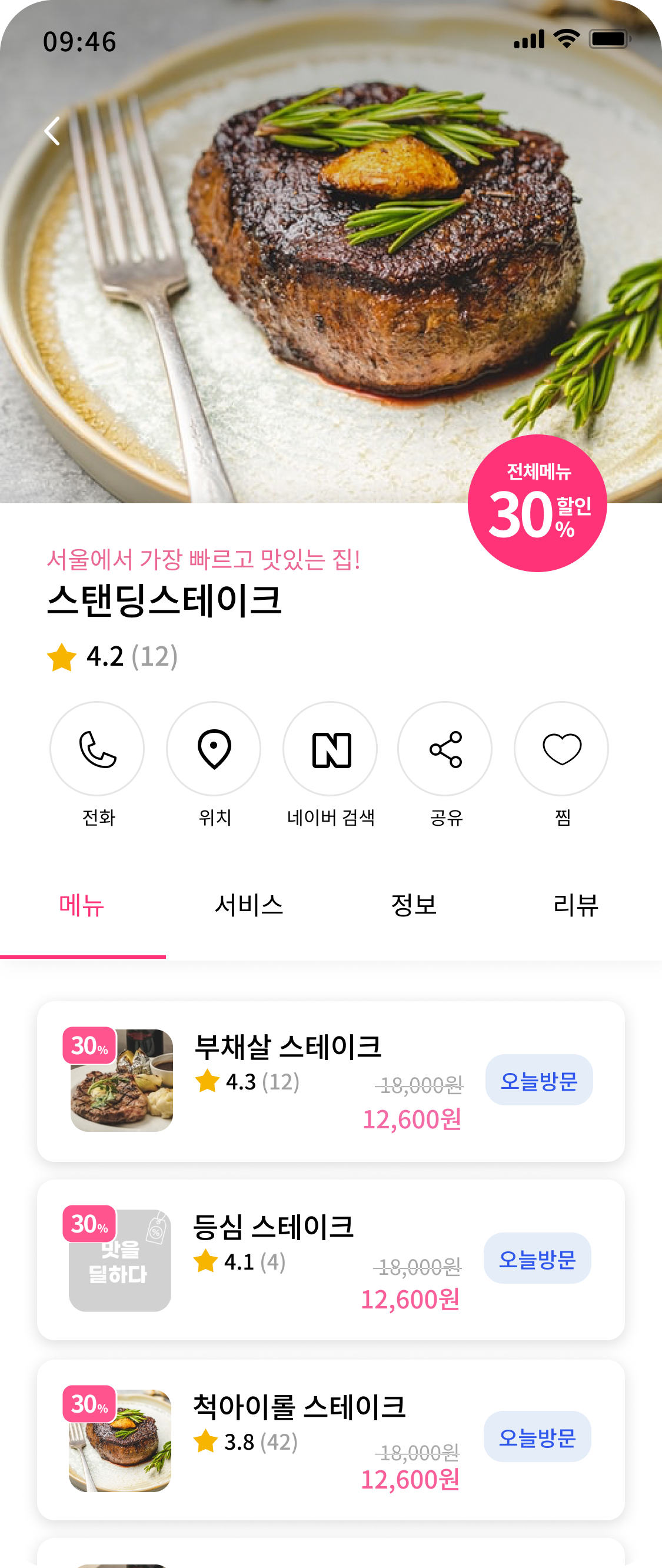Share this restaurant via 공유
Image resolution: width=662 pixels, height=1568 pixels.
click(445, 748)
